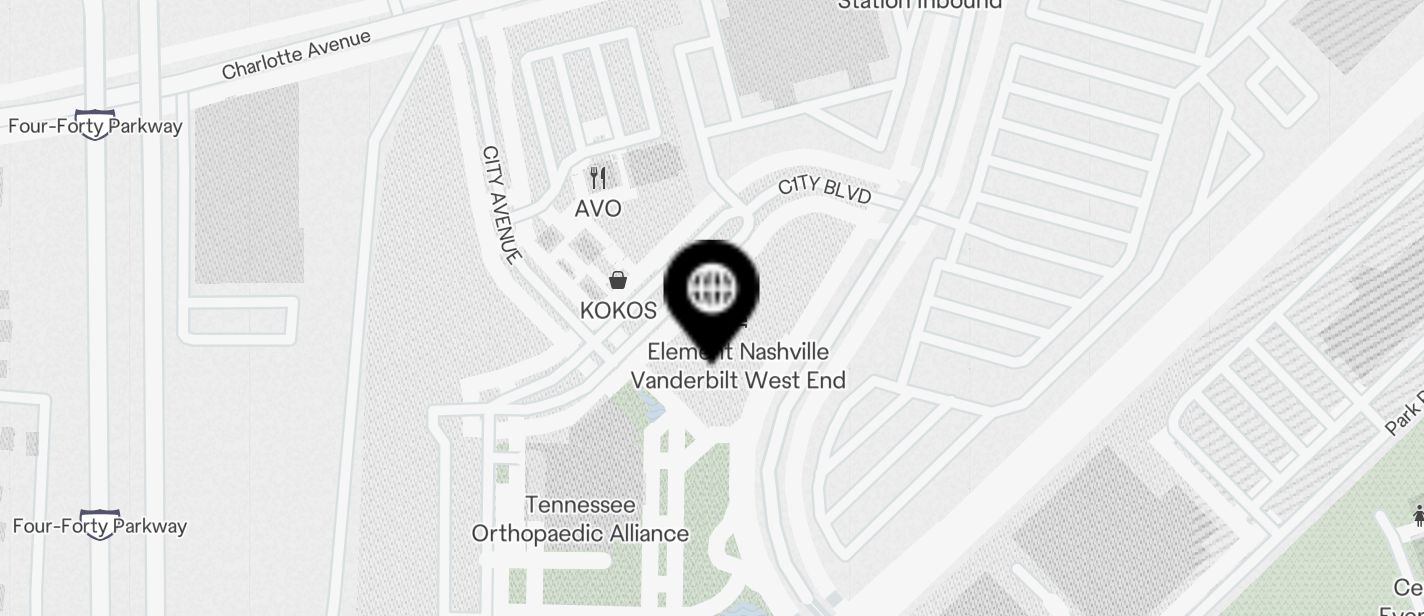Select the KOKOS shop map marker
The image size is (1424, 616).
tap(618, 281)
